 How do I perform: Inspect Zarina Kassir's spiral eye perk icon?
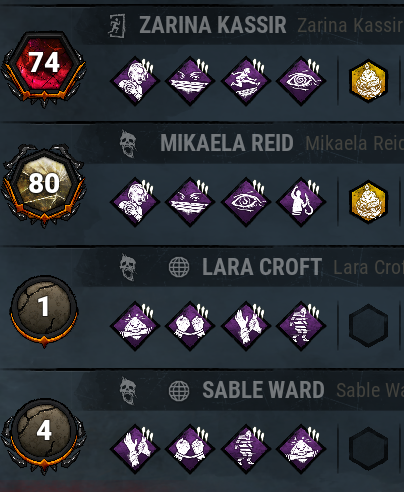301,81
